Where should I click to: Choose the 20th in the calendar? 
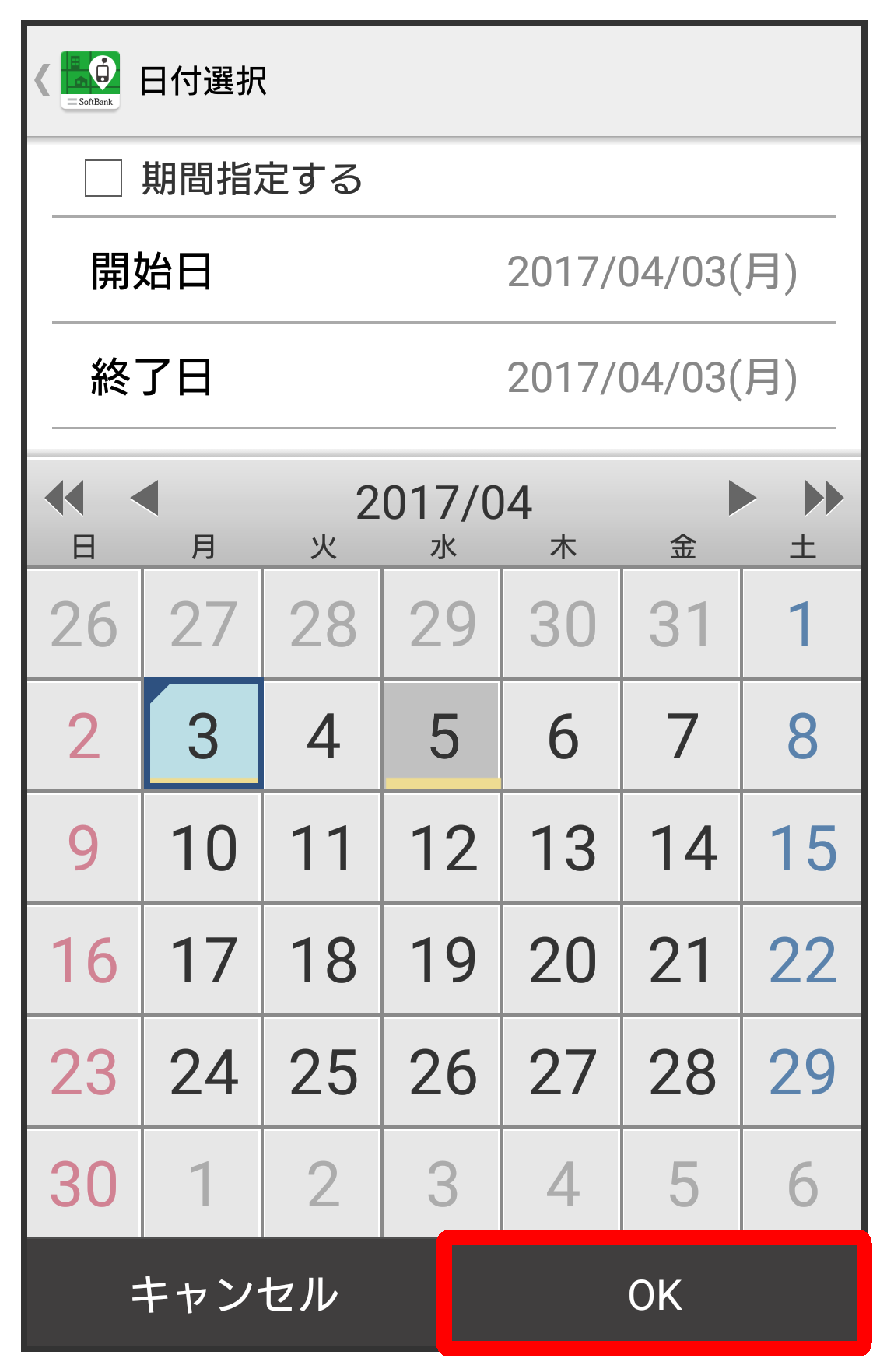[563, 960]
